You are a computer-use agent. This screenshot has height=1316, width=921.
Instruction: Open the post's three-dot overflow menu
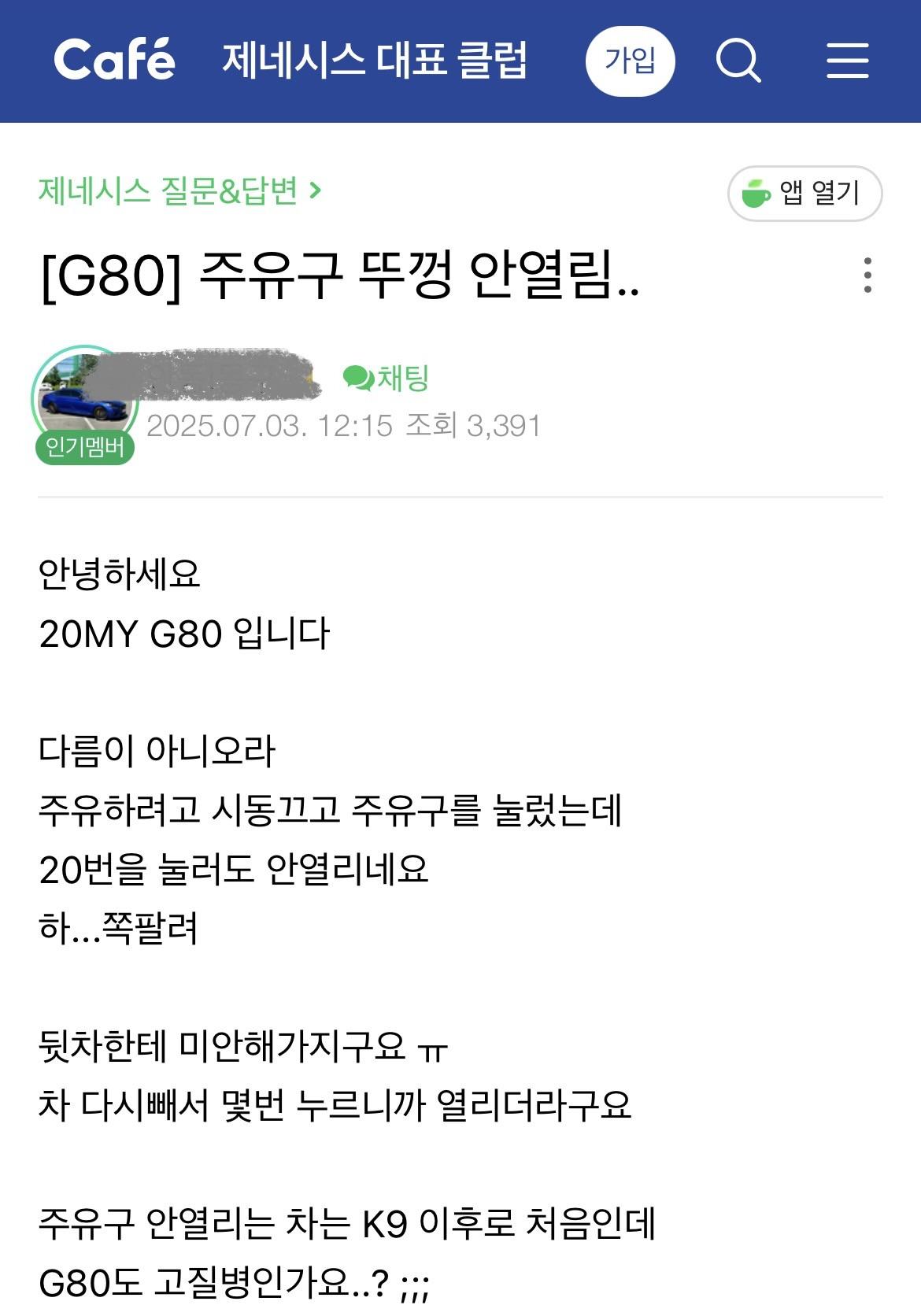pyautogui.click(x=867, y=275)
